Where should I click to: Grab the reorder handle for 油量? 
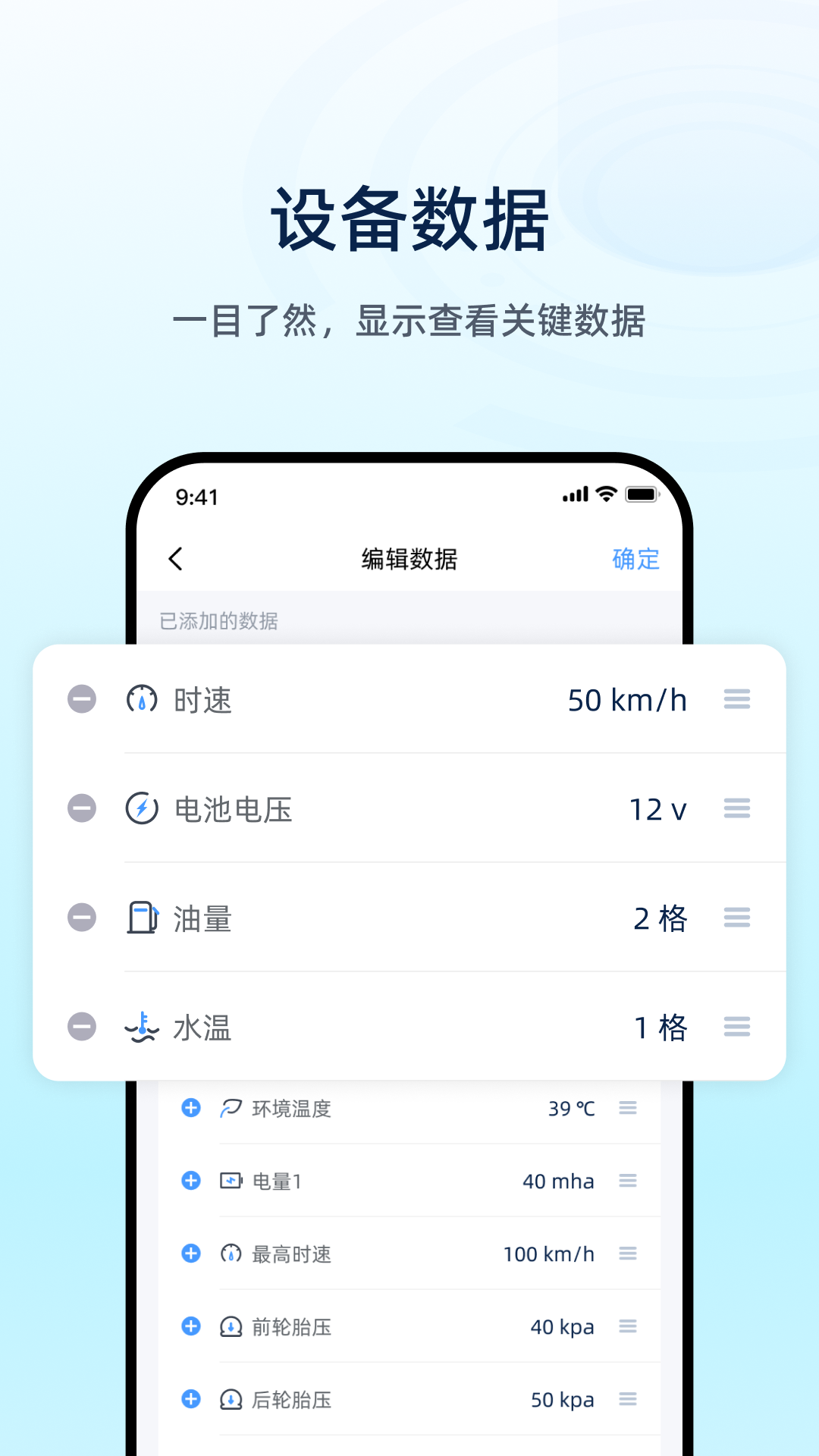click(x=737, y=918)
